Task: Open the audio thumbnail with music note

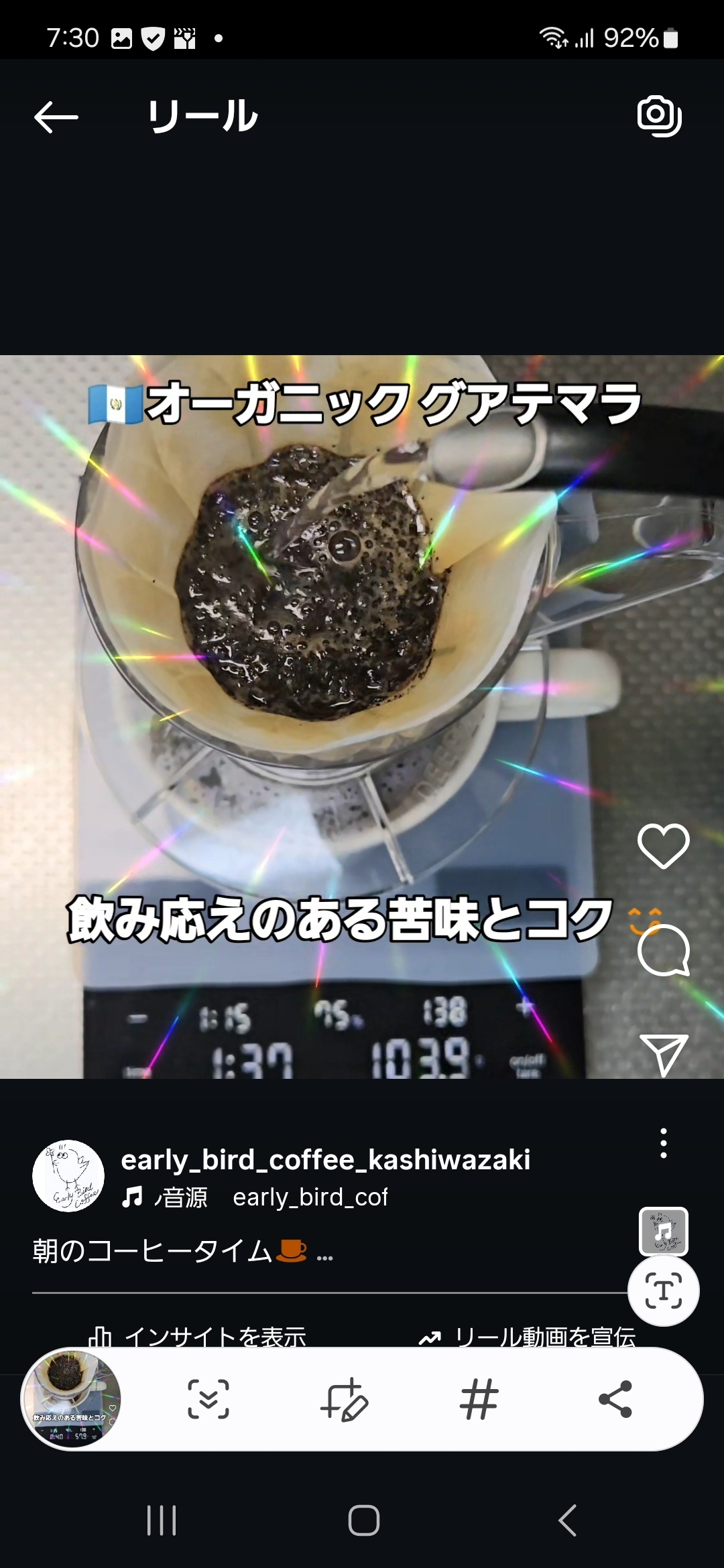Action: (x=663, y=1231)
